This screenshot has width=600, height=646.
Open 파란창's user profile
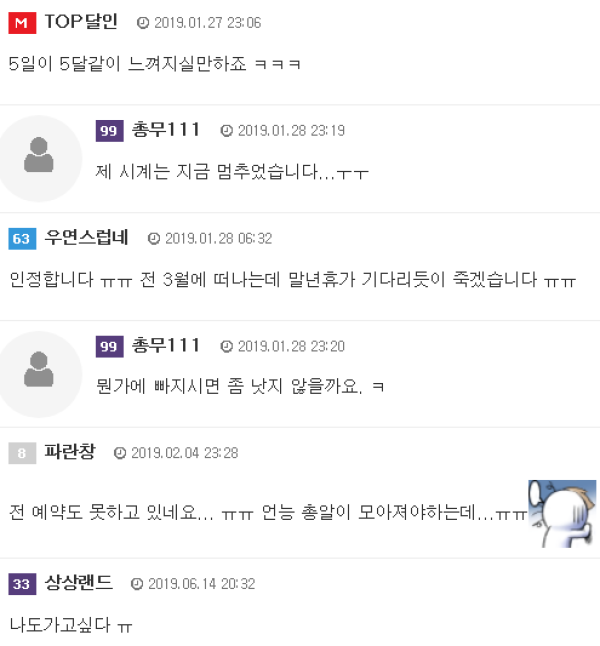tap(70, 452)
